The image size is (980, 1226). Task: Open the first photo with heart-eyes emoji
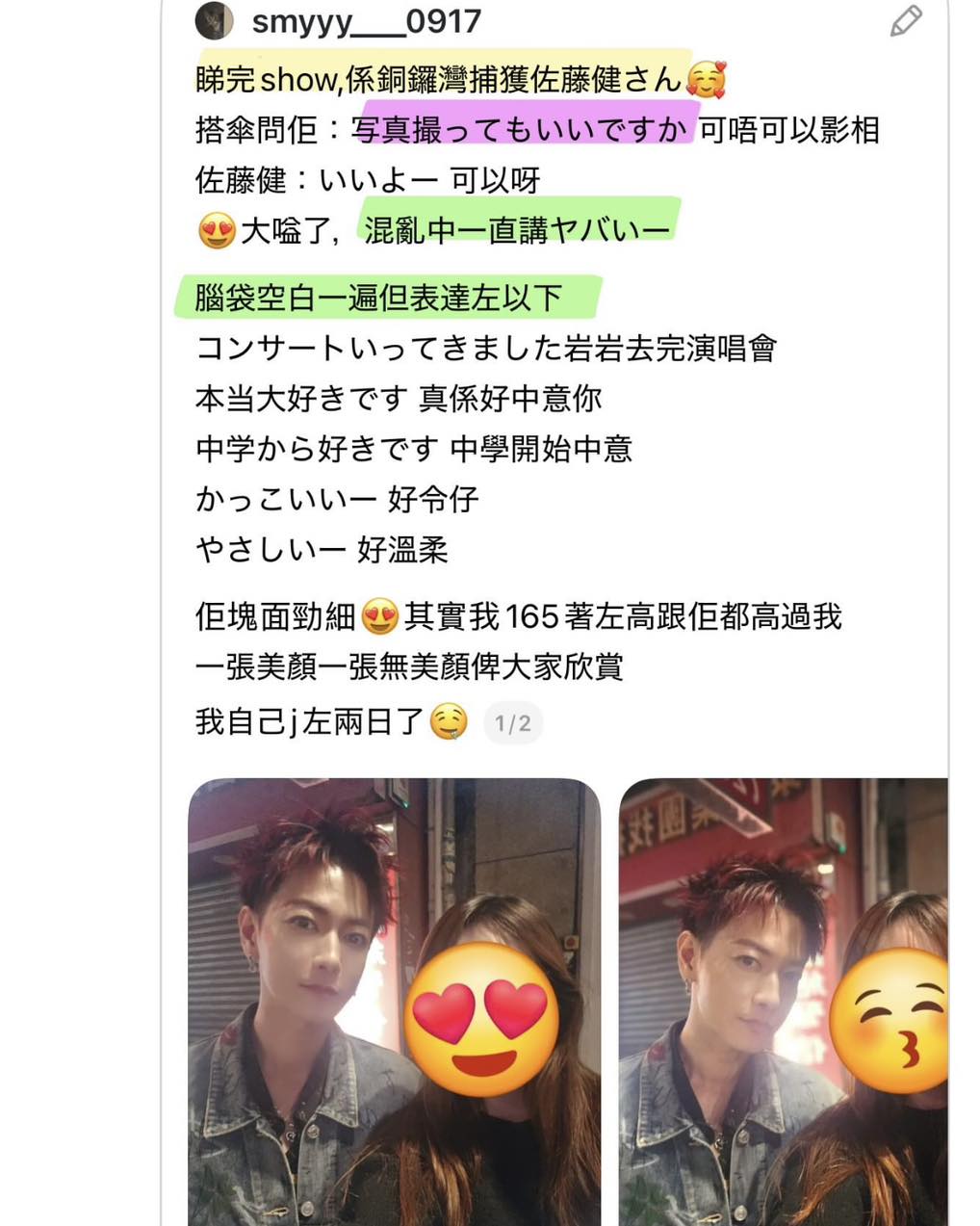(394, 1002)
